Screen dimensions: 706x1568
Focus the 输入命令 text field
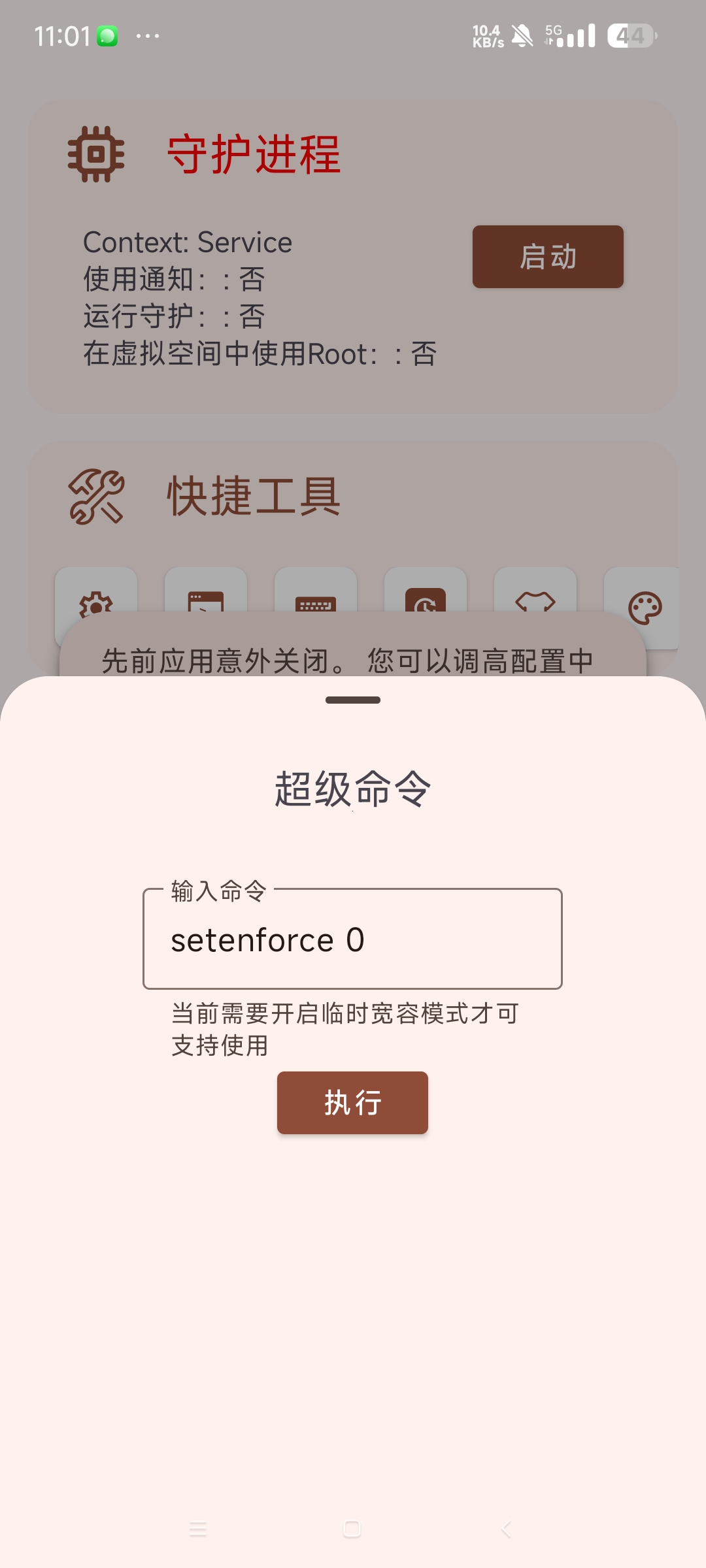pos(352,939)
